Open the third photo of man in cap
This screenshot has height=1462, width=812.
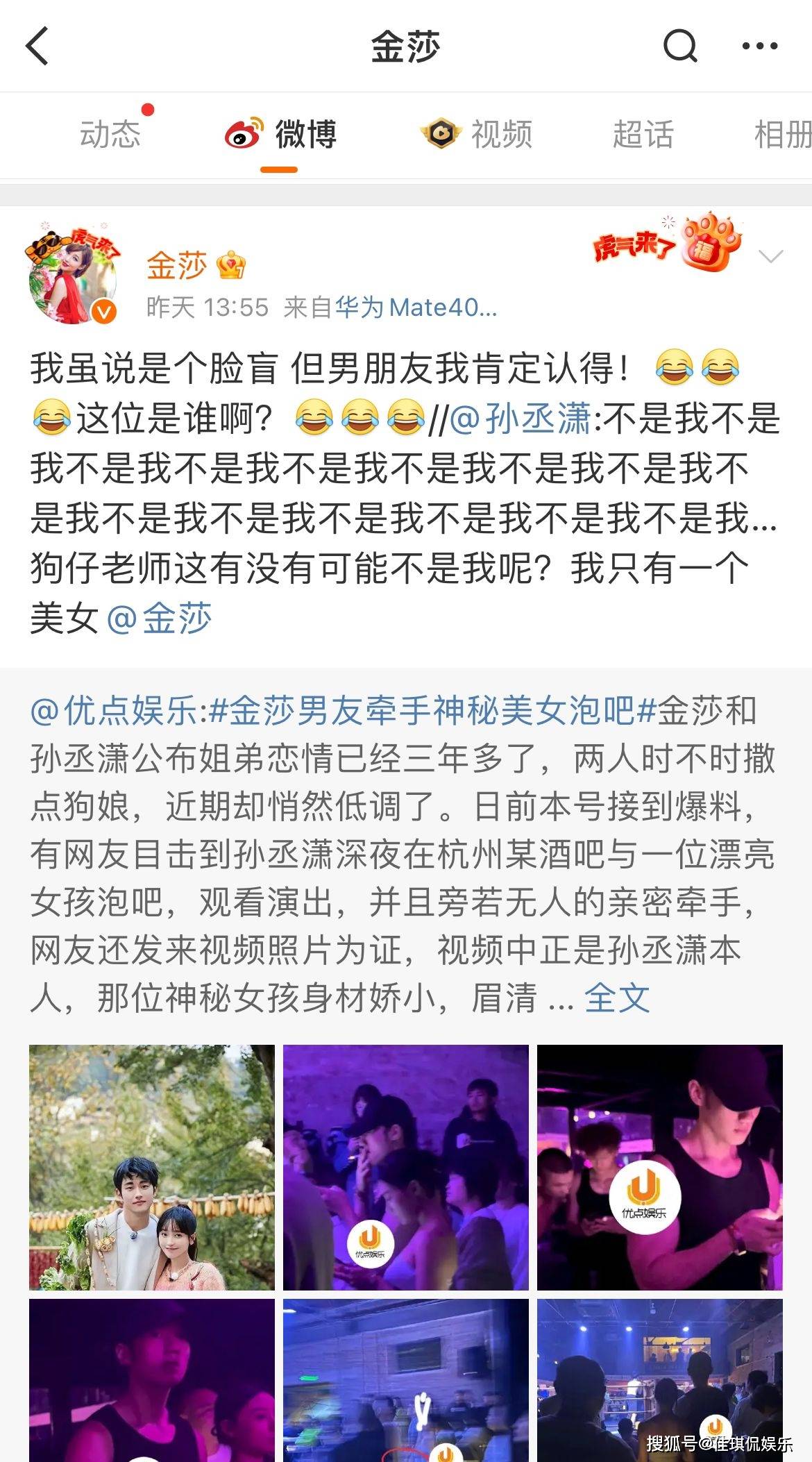coord(659,1167)
